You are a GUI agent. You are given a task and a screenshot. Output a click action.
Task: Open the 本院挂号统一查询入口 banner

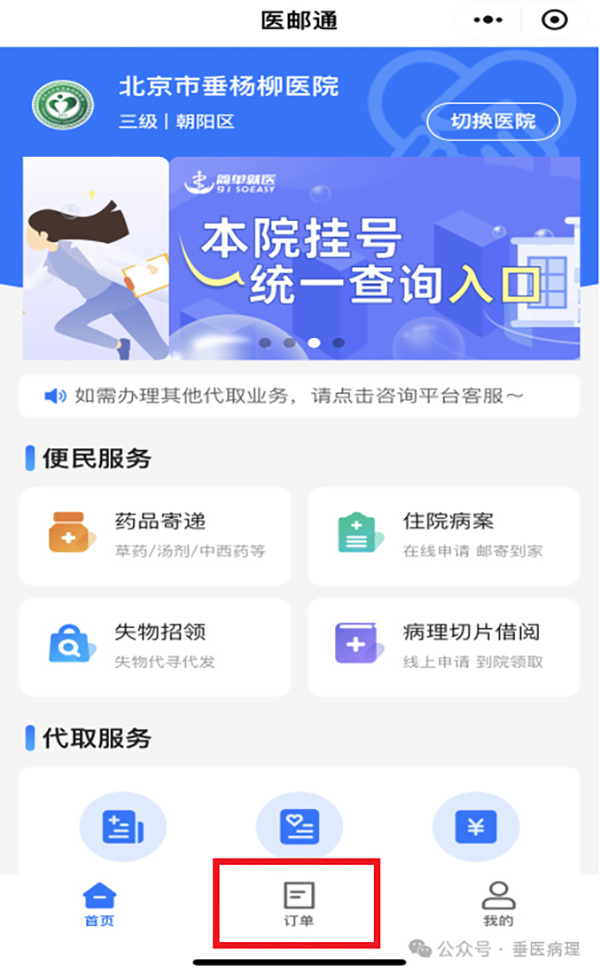click(x=374, y=258)
